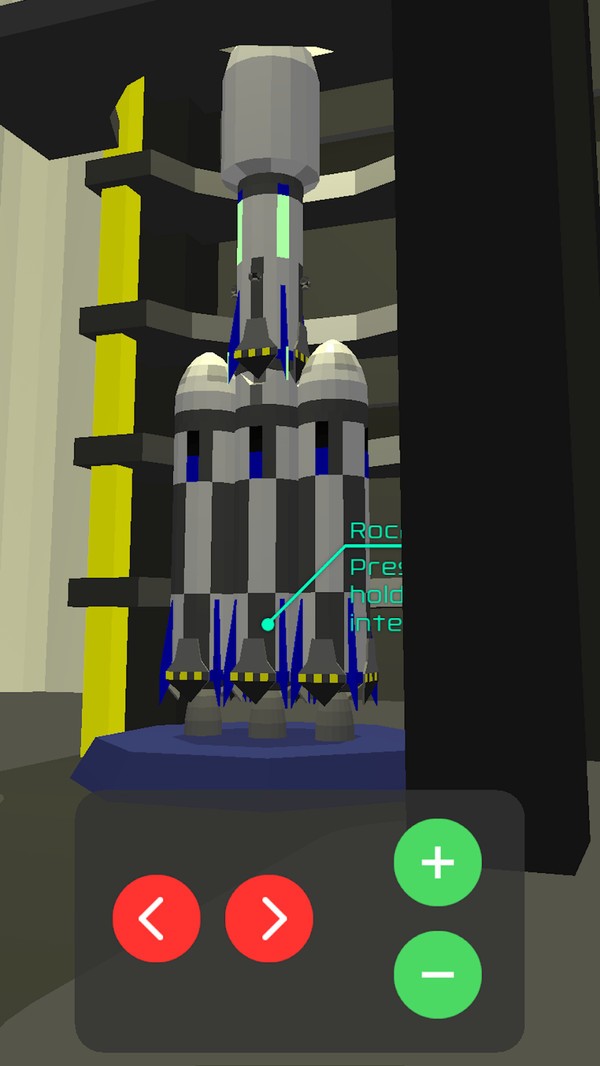Zoom in with the green plus button
Screen dimensions: 600x1066
(437, 862)
